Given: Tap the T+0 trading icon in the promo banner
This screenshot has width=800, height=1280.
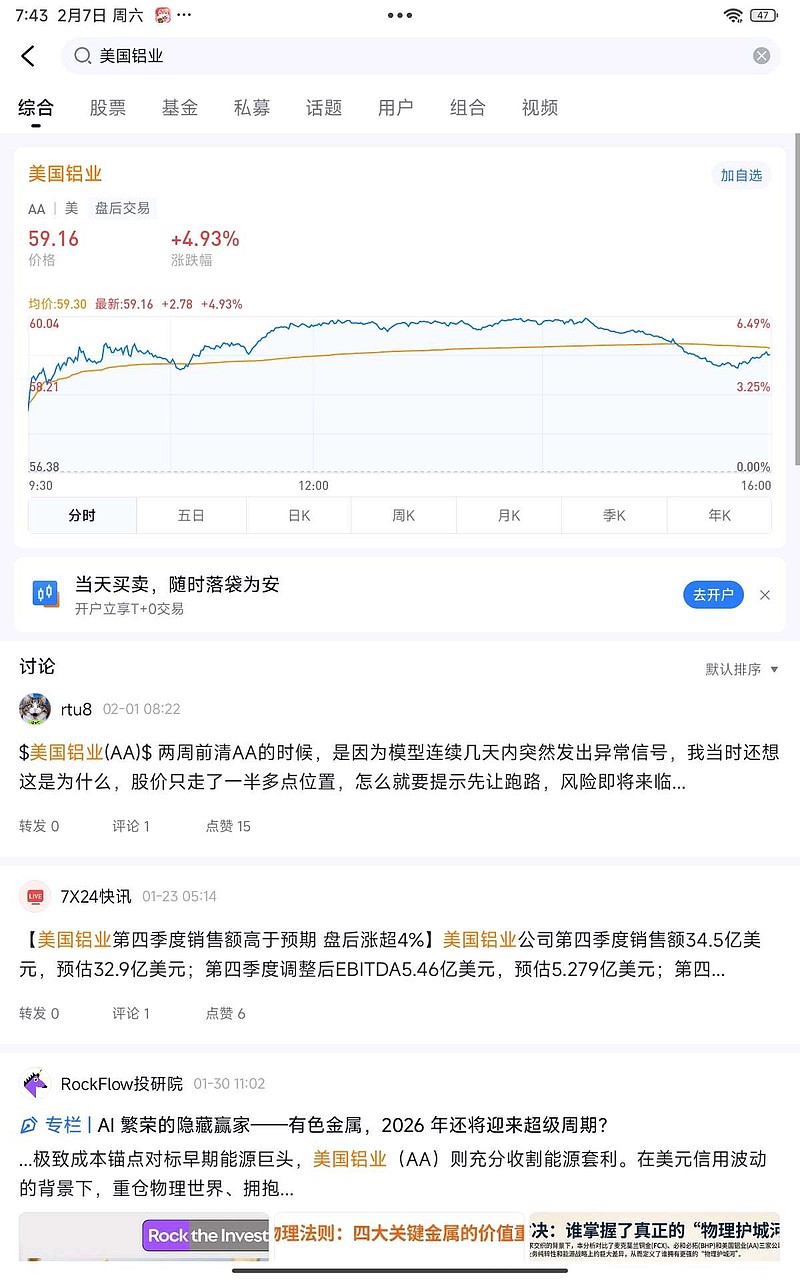Looking at the screenshot, I should point(41,594).
